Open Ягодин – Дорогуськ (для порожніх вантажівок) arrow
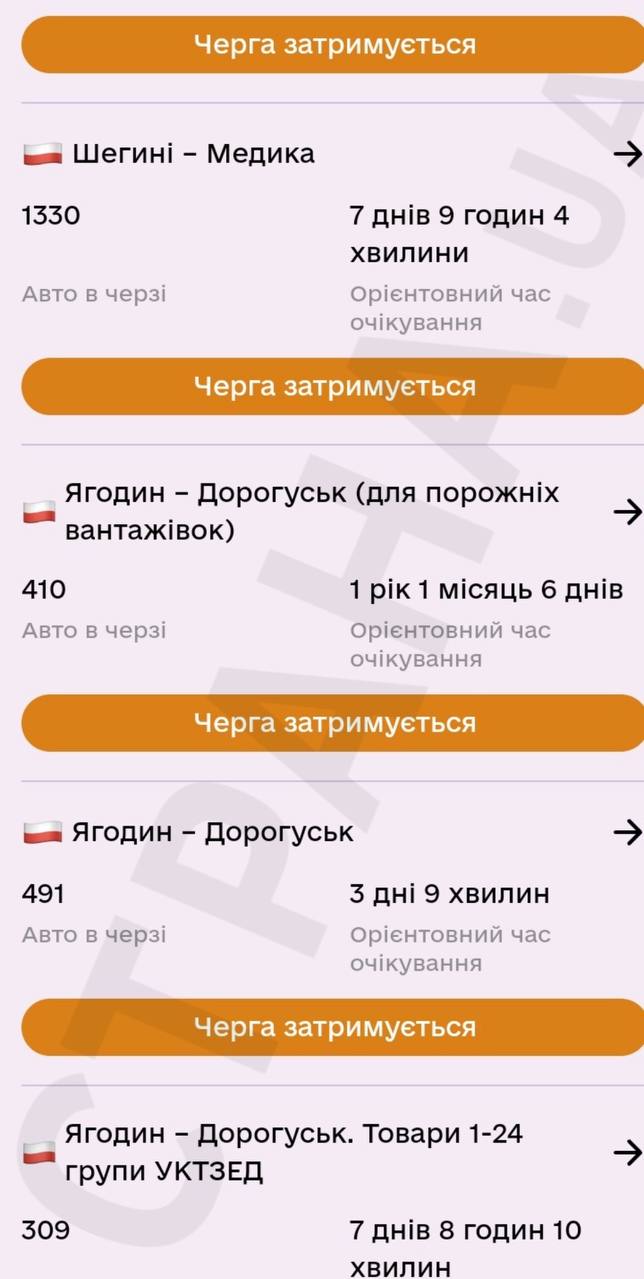 pos(627,512)
